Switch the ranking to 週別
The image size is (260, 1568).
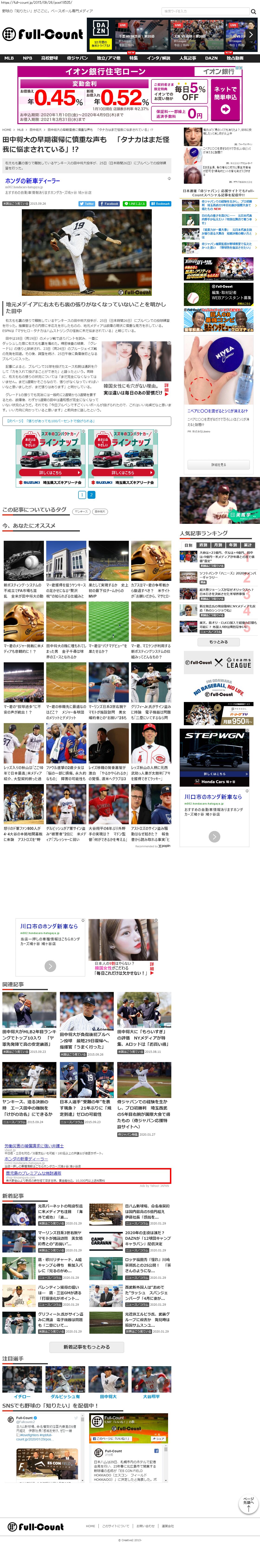[203, 545]
